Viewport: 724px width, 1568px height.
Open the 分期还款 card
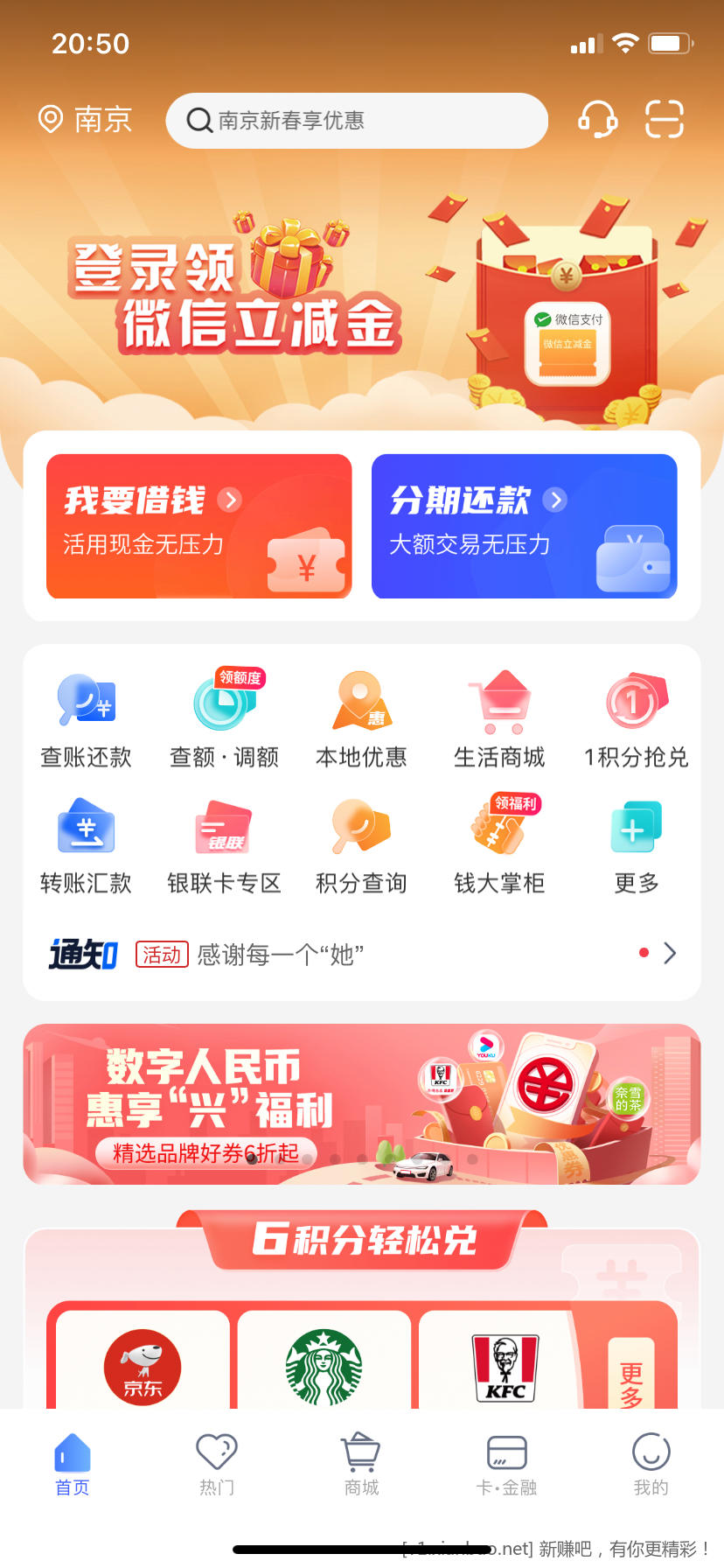pos(524,526)
